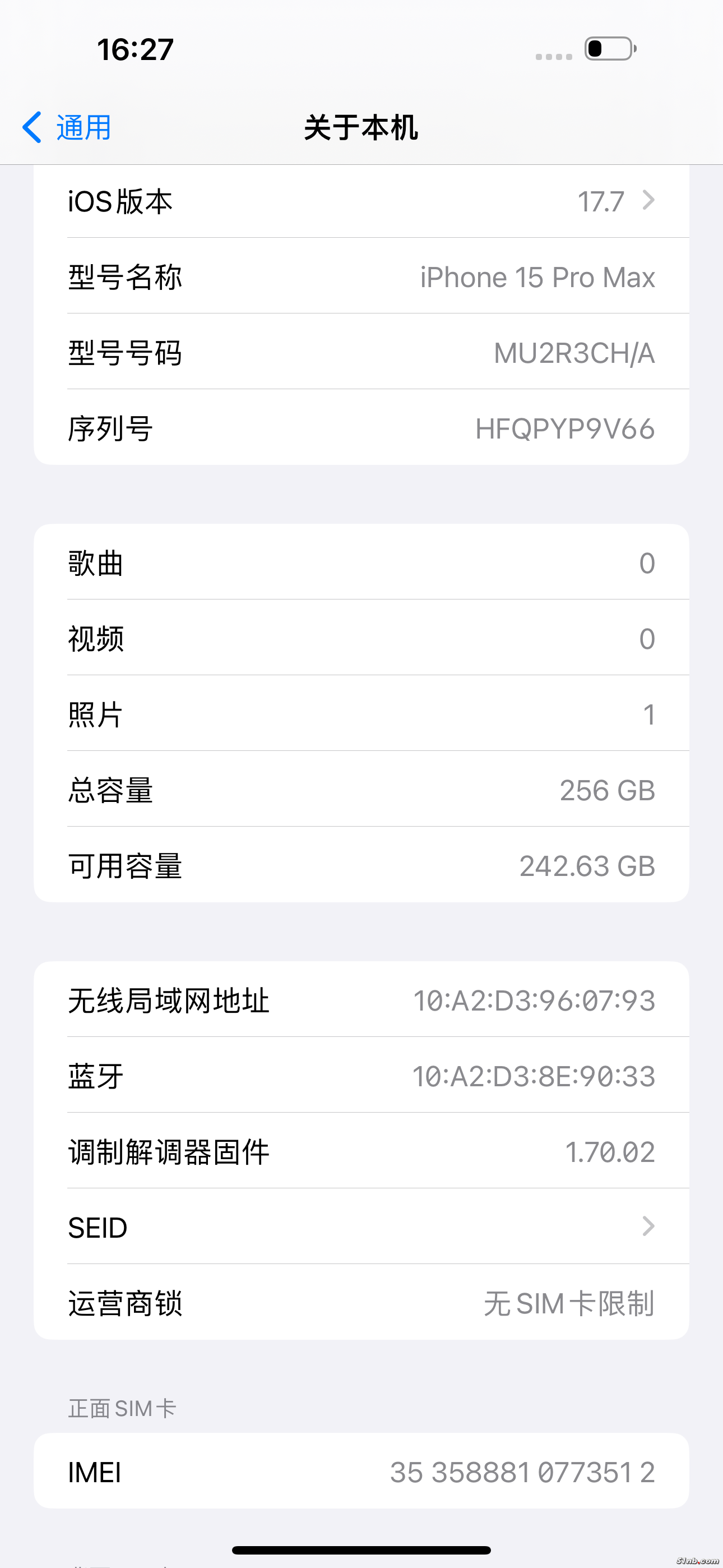Open the iOS版本 17.7 row
The width and height of the screenshot is (723, 1568).
(x=361, y=201)
